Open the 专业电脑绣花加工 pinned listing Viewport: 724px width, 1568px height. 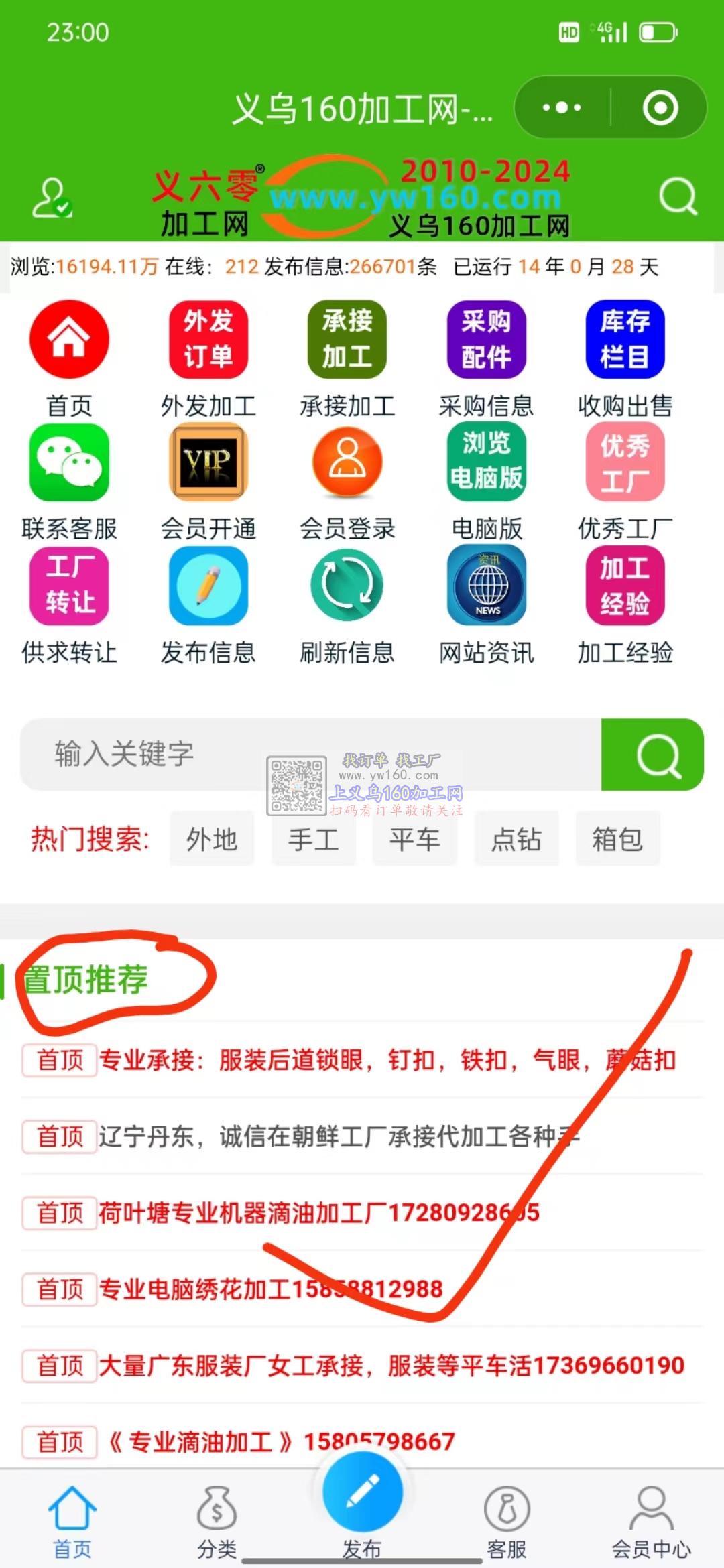271,1289
